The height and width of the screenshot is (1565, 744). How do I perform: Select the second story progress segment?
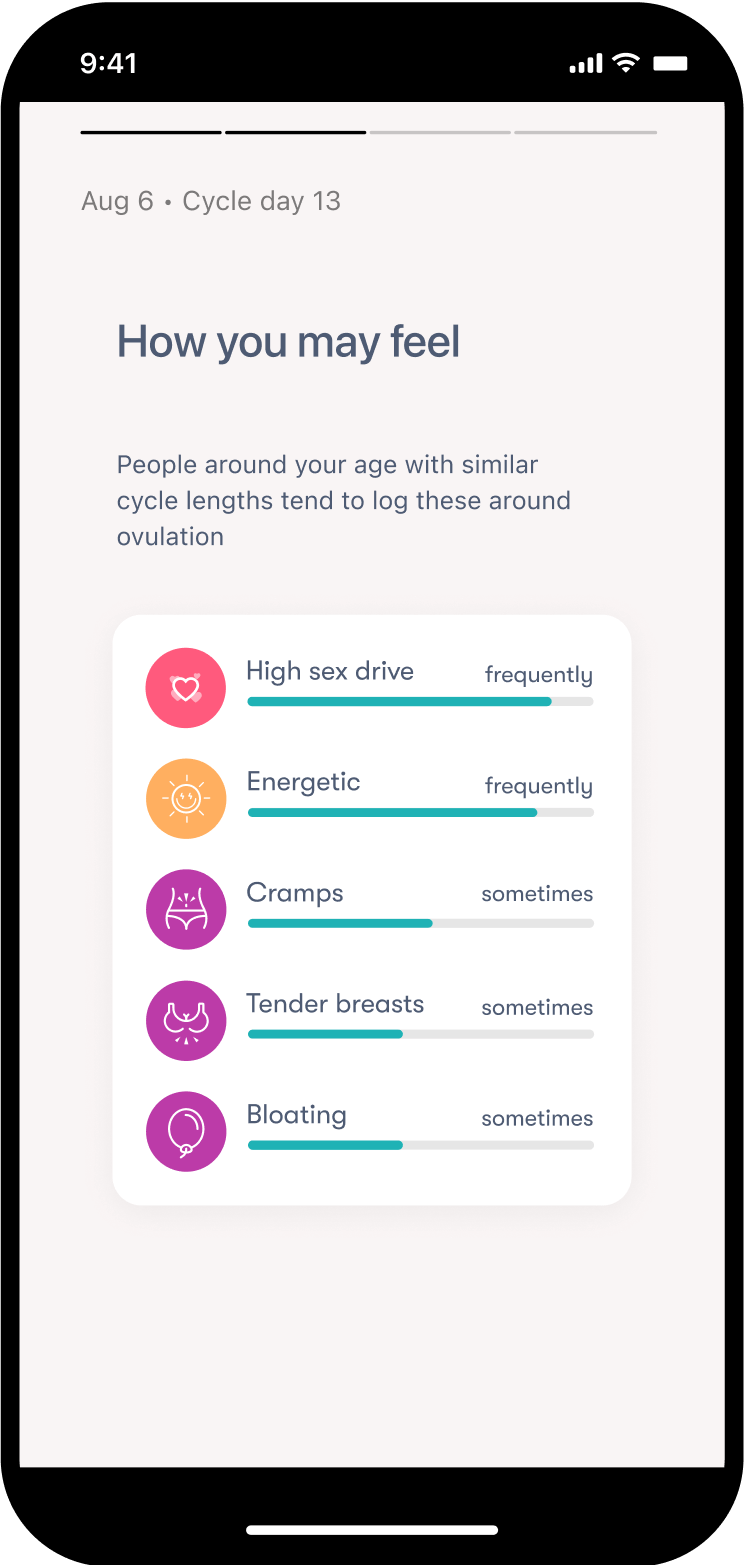click(295, 132)
